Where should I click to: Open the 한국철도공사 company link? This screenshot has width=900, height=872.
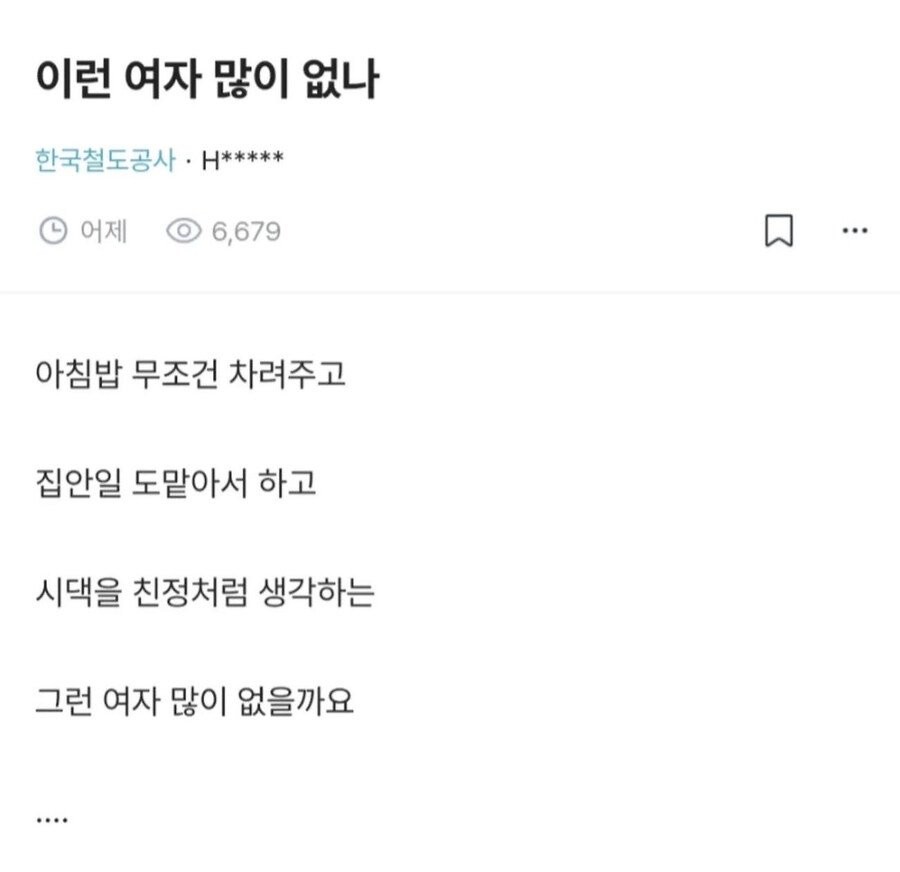105,159
